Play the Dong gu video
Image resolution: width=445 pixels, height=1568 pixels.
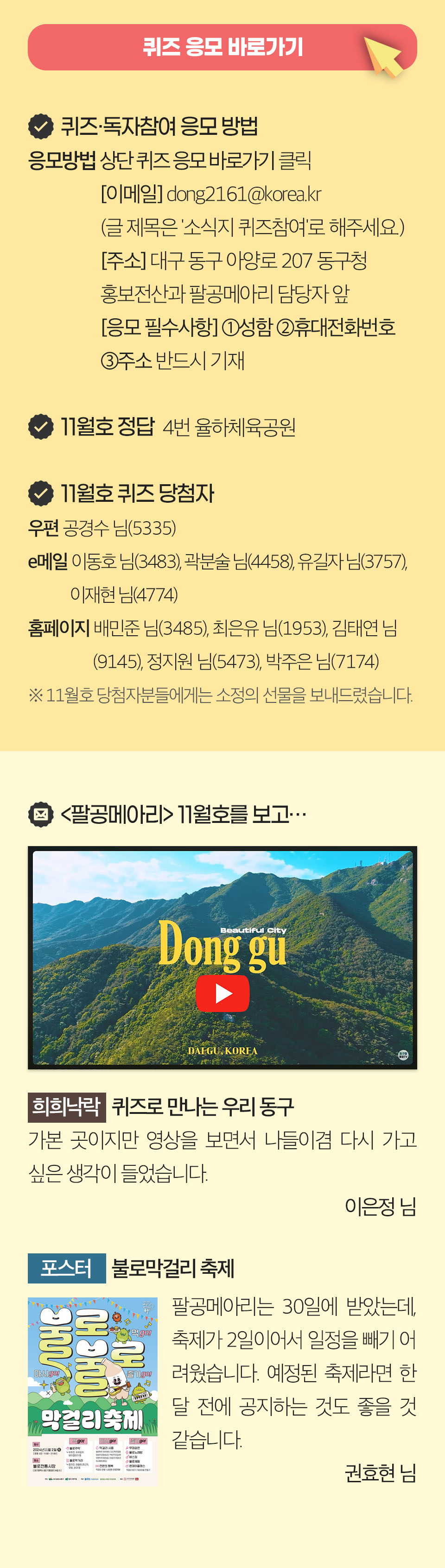point(222,993)
